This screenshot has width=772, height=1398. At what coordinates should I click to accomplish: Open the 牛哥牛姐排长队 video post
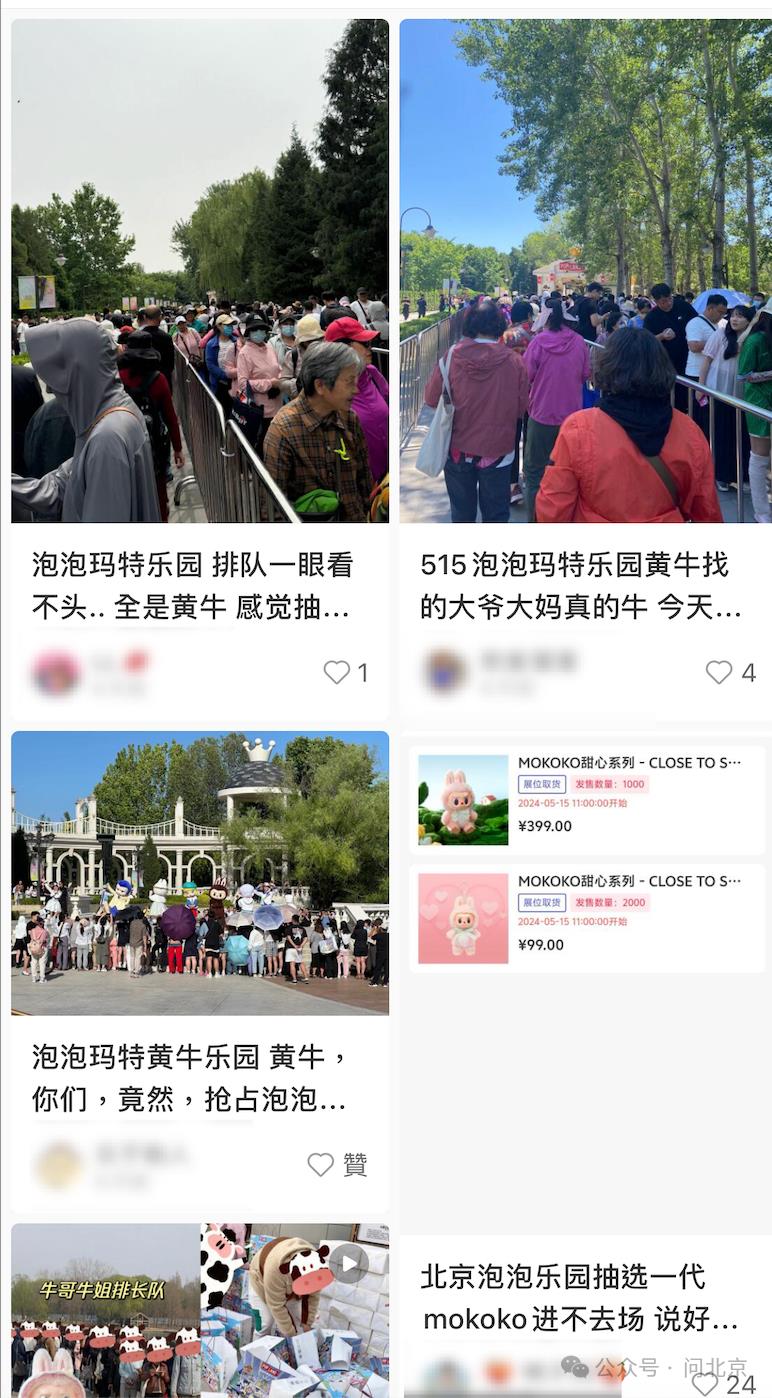pos(199,1310)
